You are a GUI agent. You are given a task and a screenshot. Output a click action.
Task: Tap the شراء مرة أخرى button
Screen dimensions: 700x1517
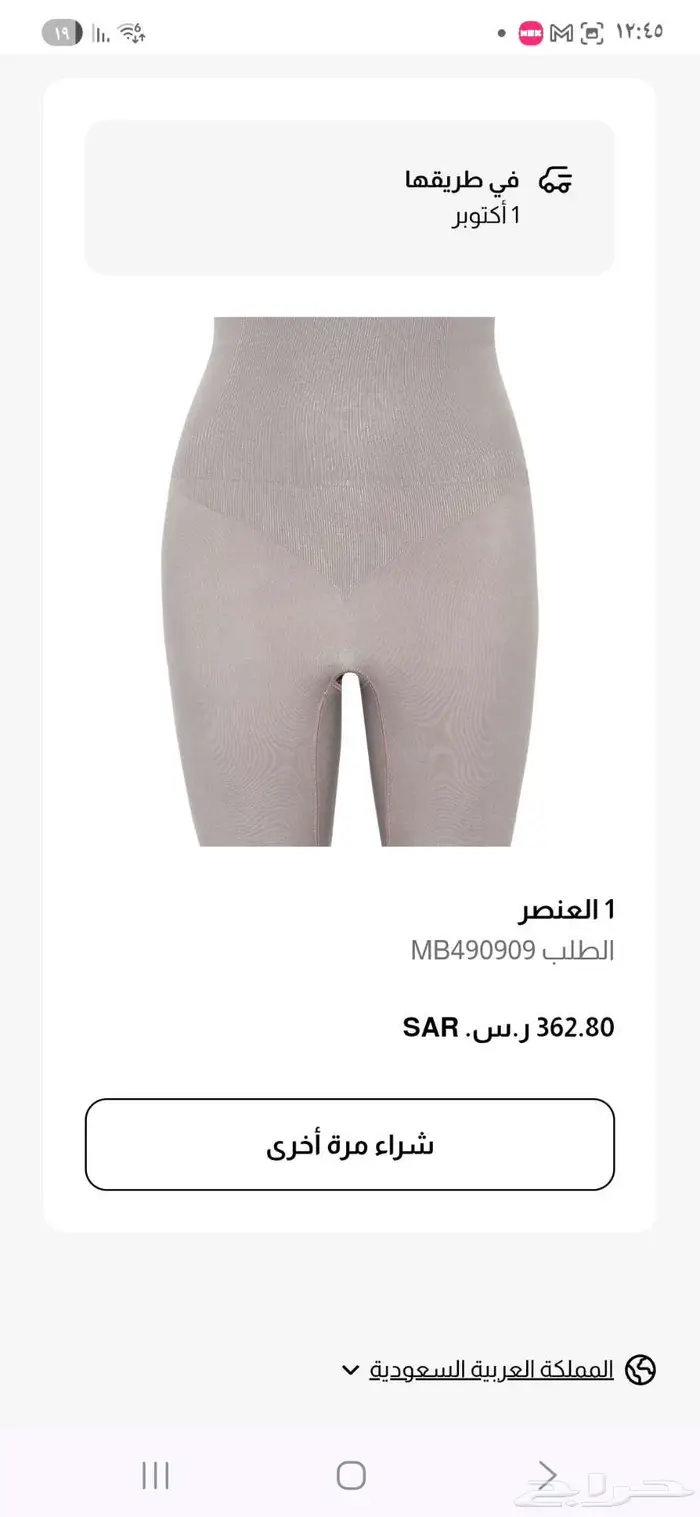click(x=350, y=1144)
